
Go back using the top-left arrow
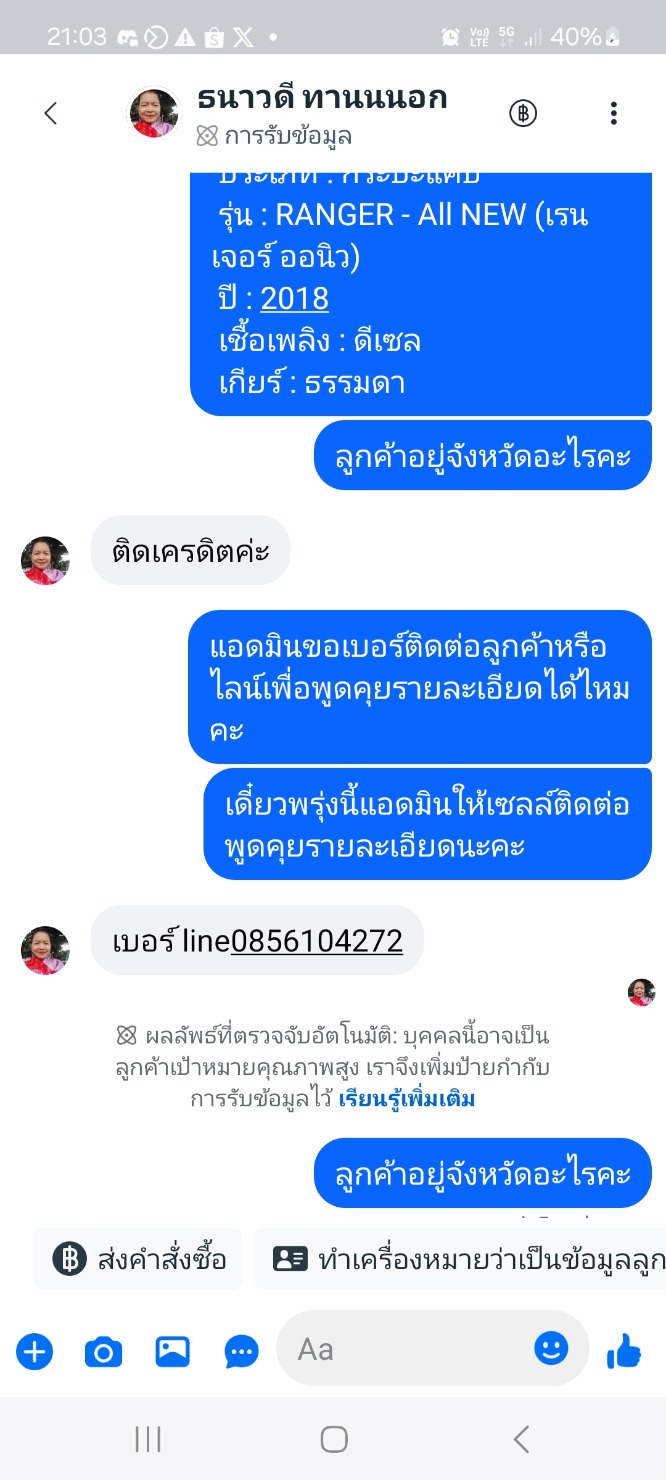coord(50,114)
